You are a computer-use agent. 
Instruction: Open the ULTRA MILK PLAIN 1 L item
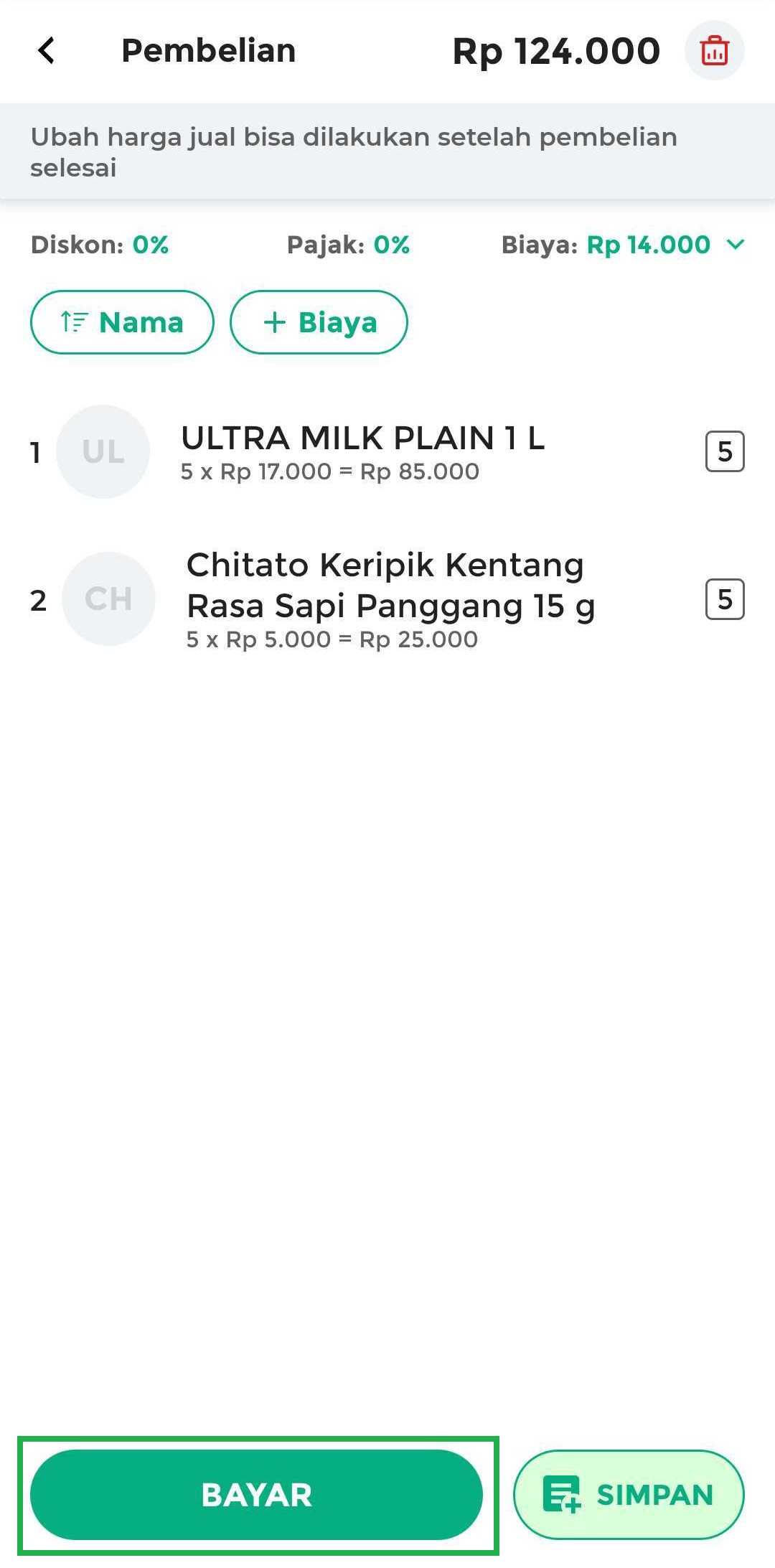(362, 451)
